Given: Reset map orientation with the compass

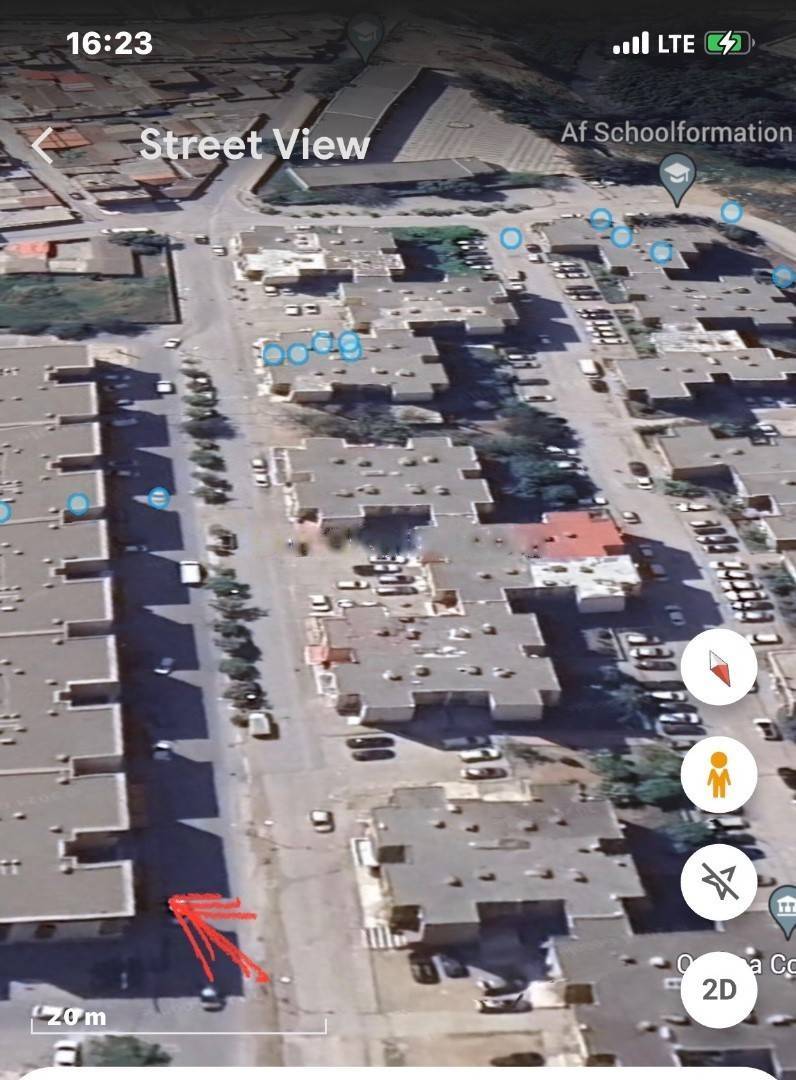Looking at the screenshot, I should click(x=719, y=668).
